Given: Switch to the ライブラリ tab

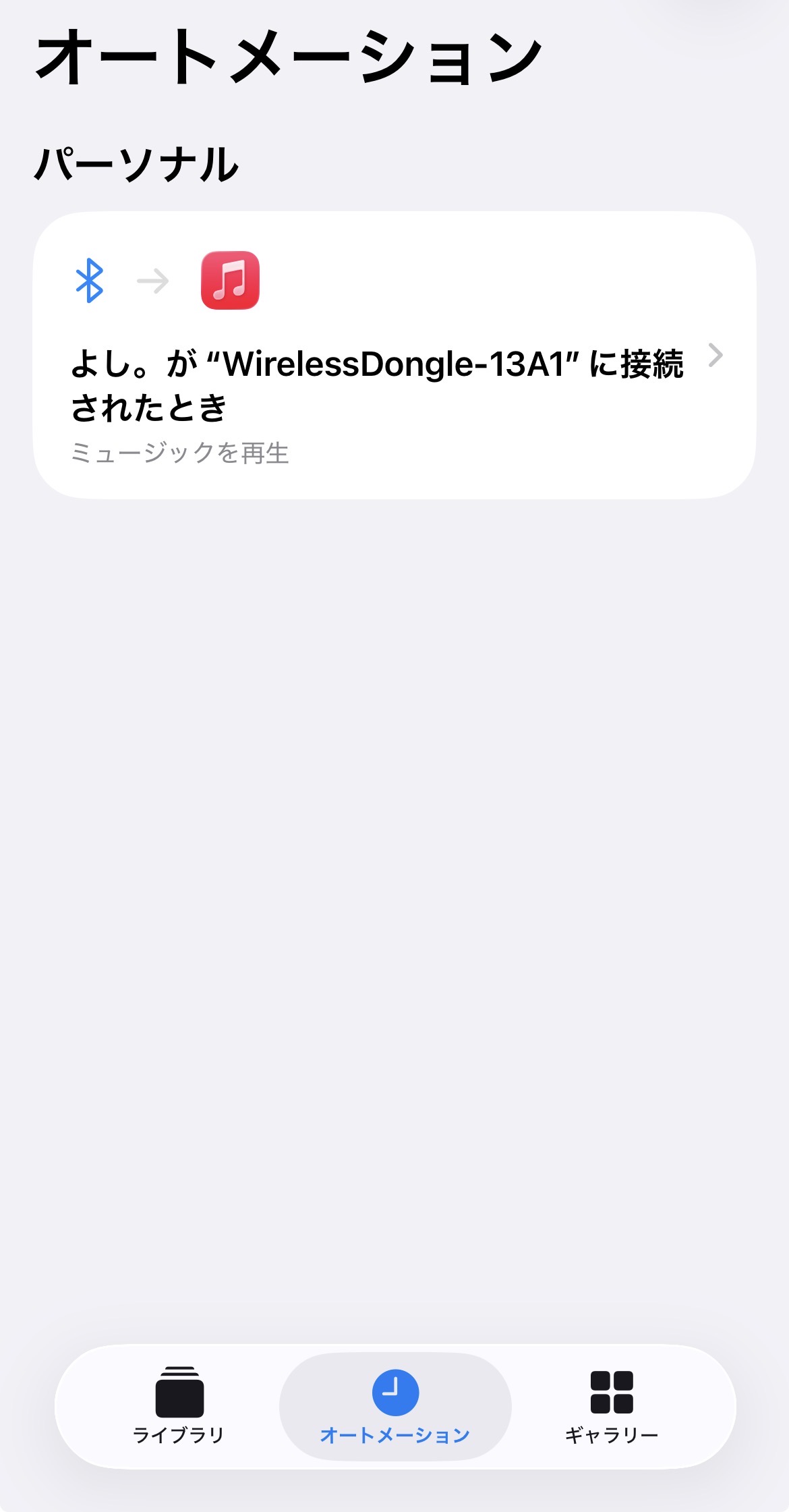Looking at the screenshot, I should pos(179,1406).
